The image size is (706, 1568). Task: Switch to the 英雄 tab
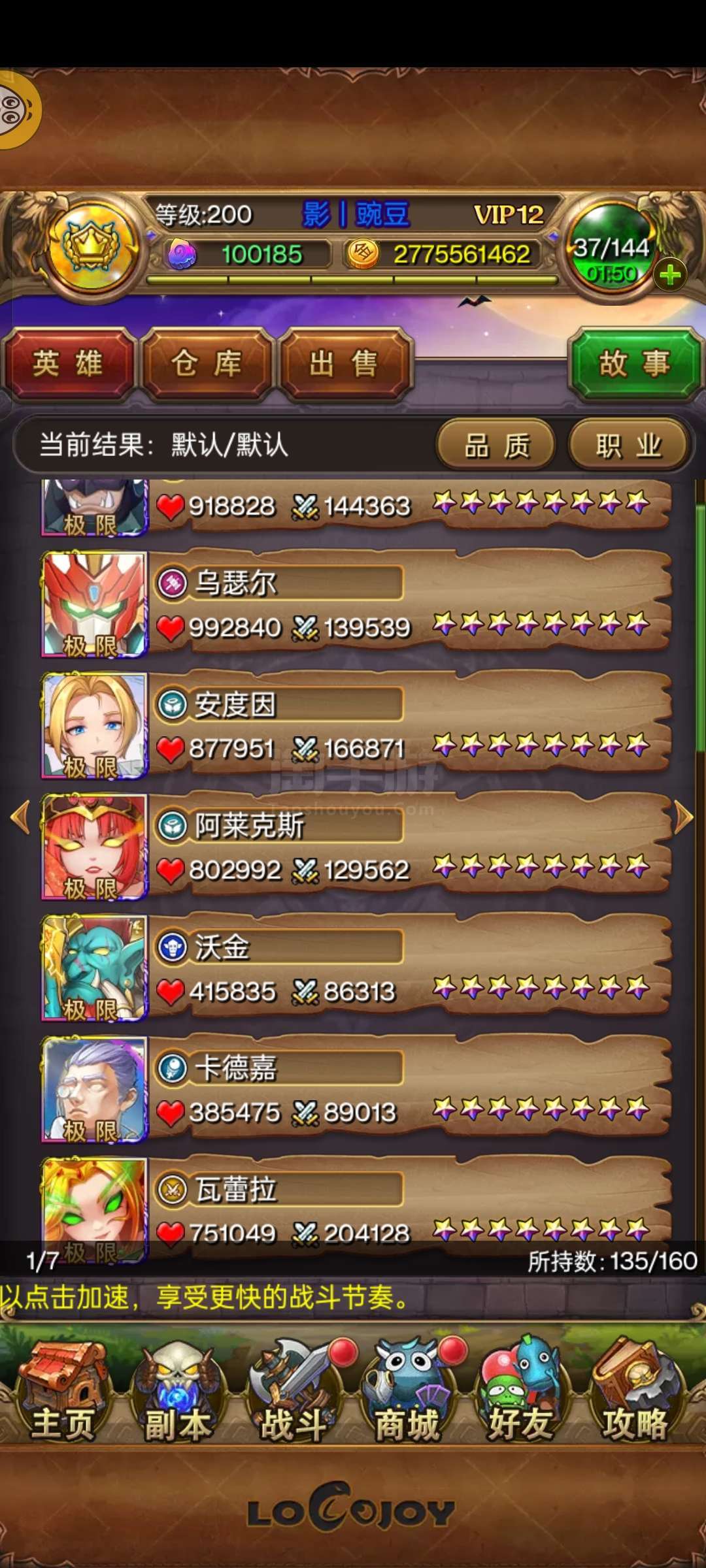69,364
